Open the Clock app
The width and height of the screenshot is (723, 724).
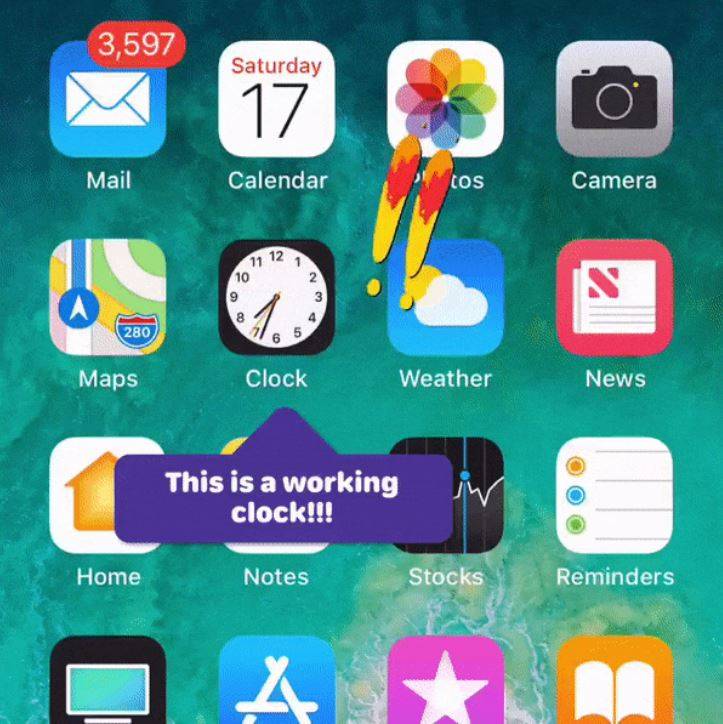coord(277,297)
